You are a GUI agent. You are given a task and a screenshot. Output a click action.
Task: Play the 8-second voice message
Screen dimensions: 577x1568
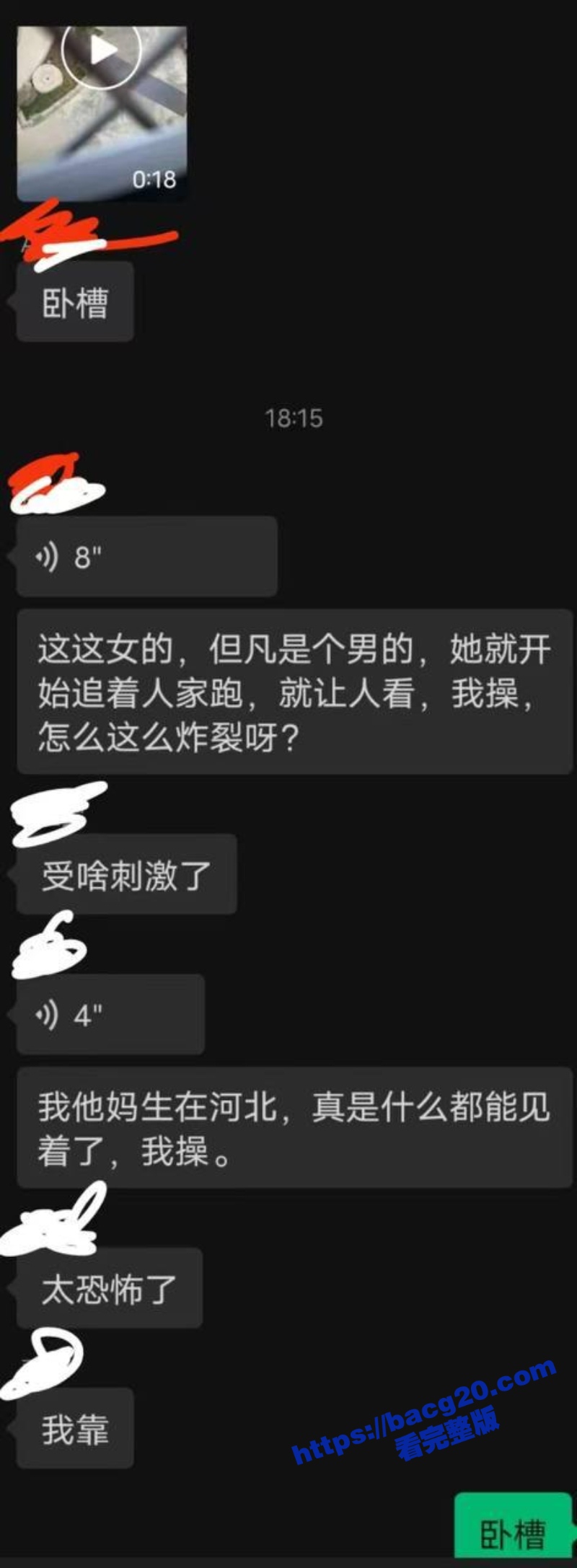pyautogui.click(x=146, y=557)
